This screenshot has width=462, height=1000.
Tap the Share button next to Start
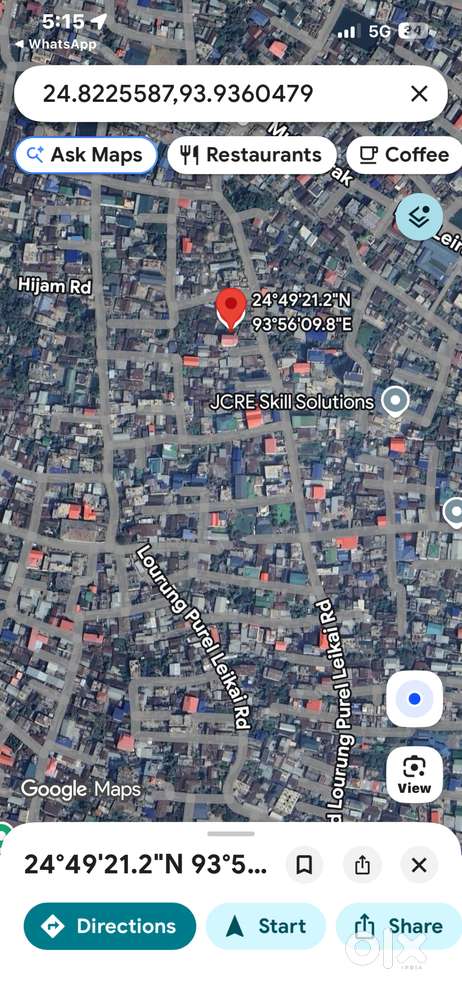(399, 926)
